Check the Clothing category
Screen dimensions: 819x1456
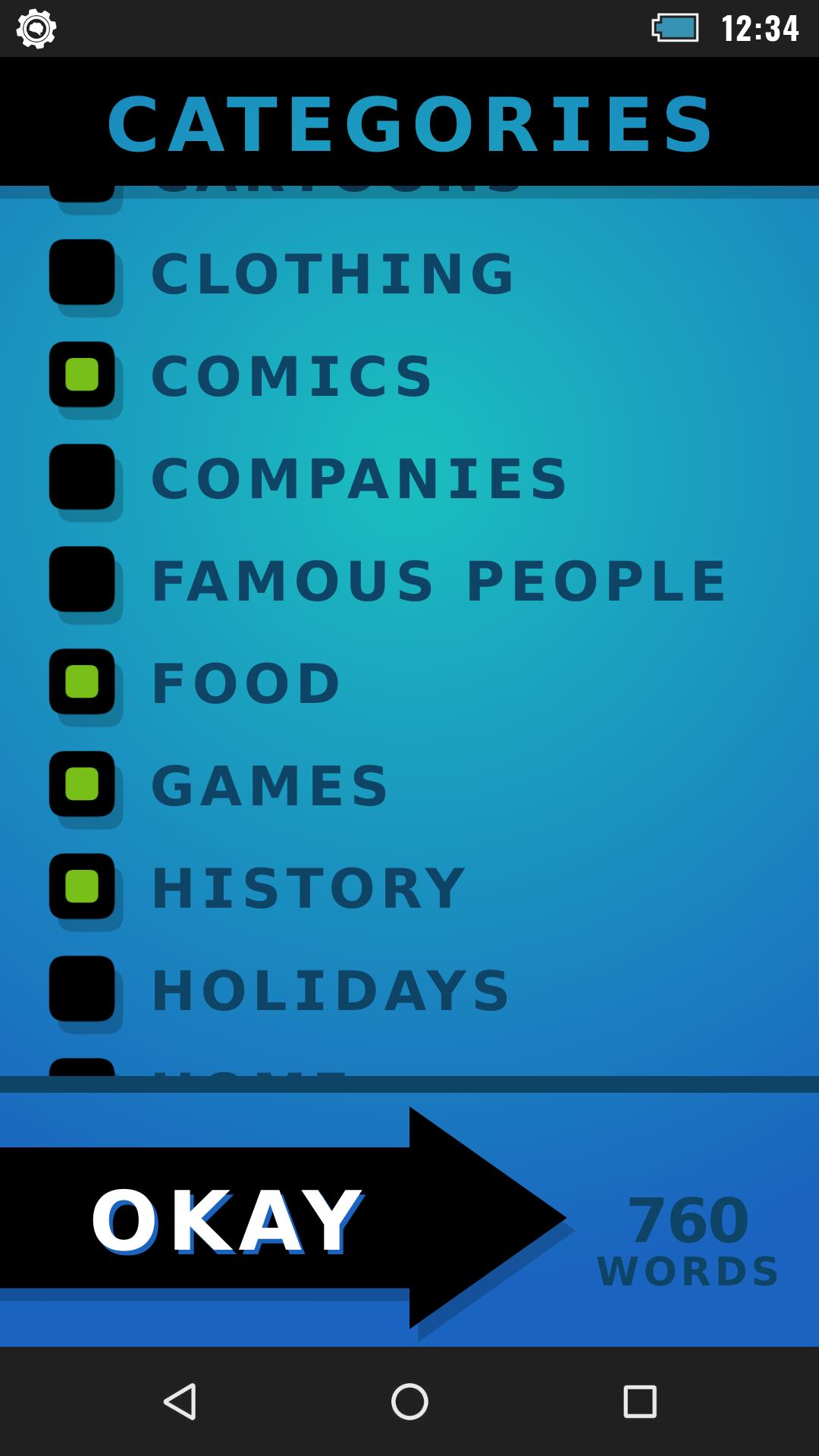pyautogui.click(x=82, y=272)
